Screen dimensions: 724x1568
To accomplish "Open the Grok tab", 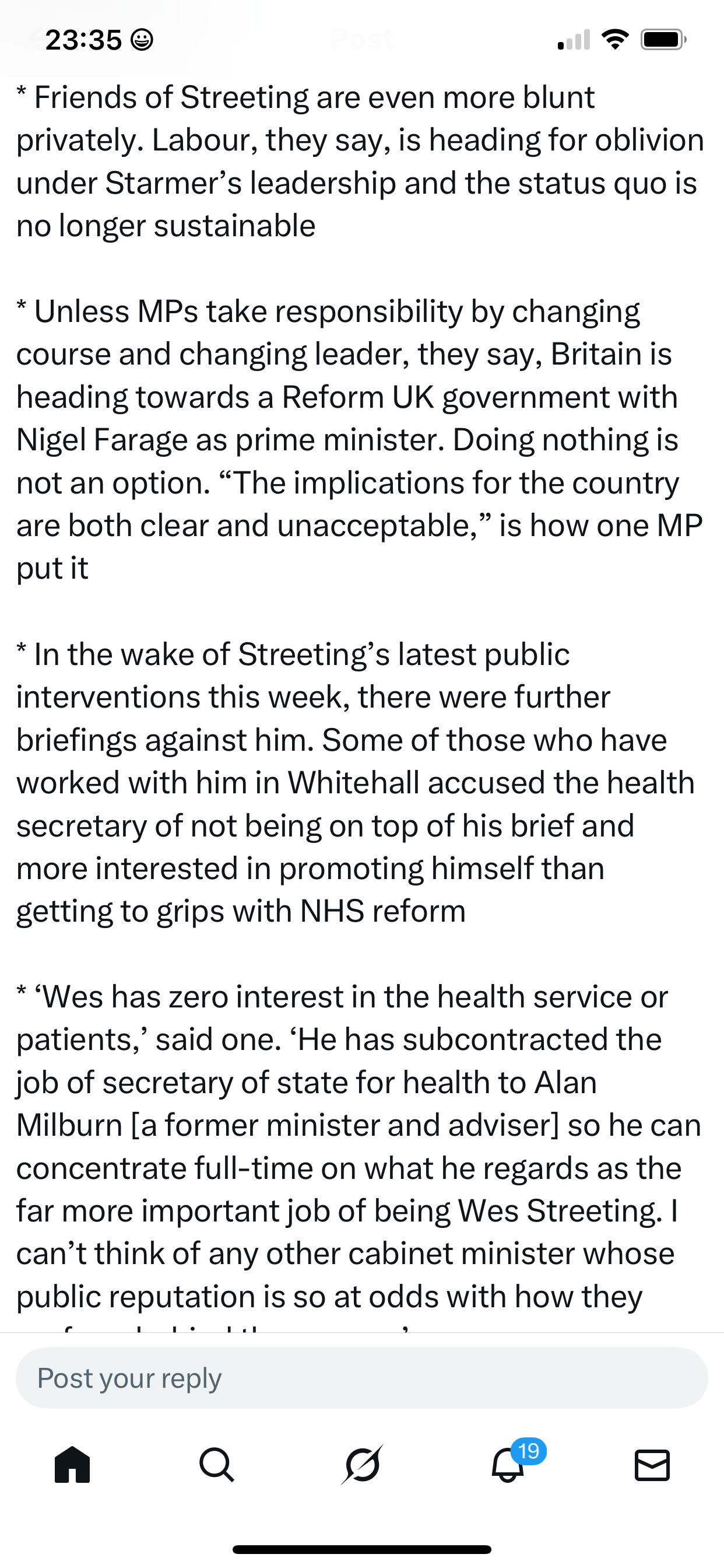I will tap(362, 1465).
